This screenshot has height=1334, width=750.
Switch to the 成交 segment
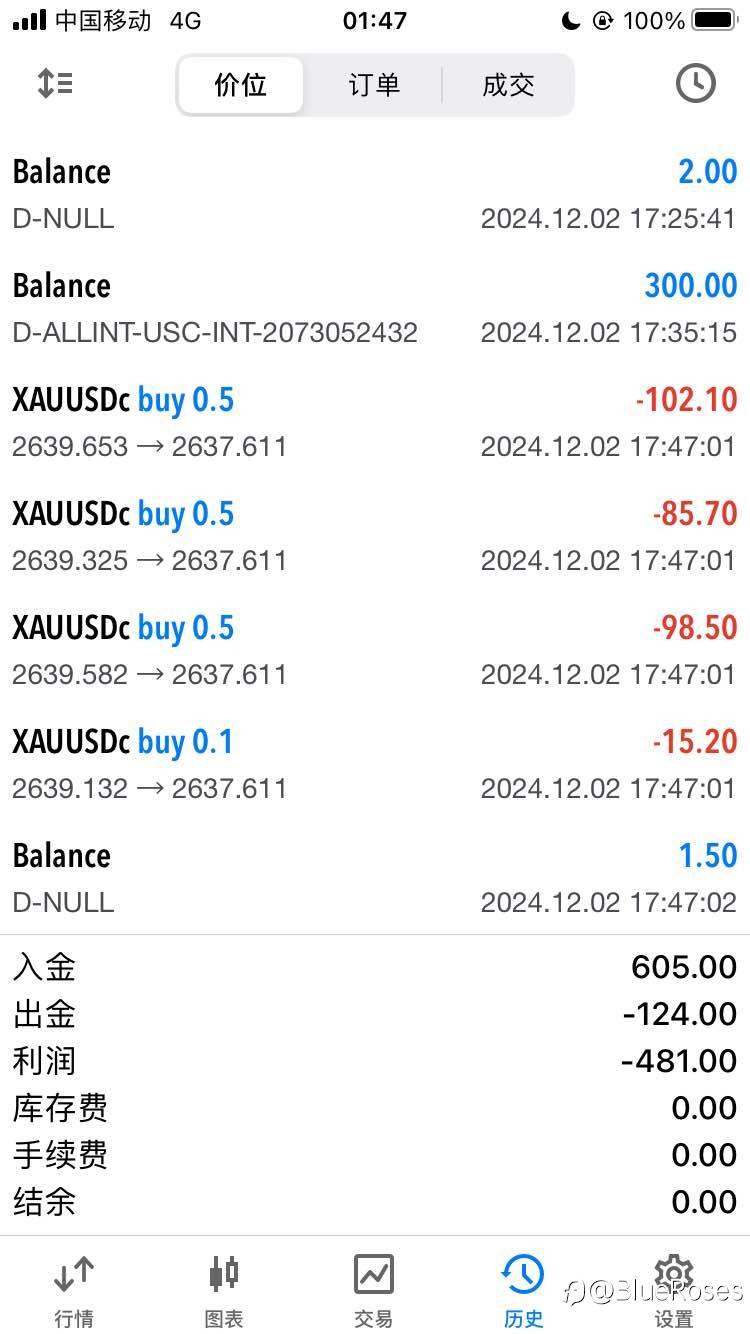(x=508, y=85)
